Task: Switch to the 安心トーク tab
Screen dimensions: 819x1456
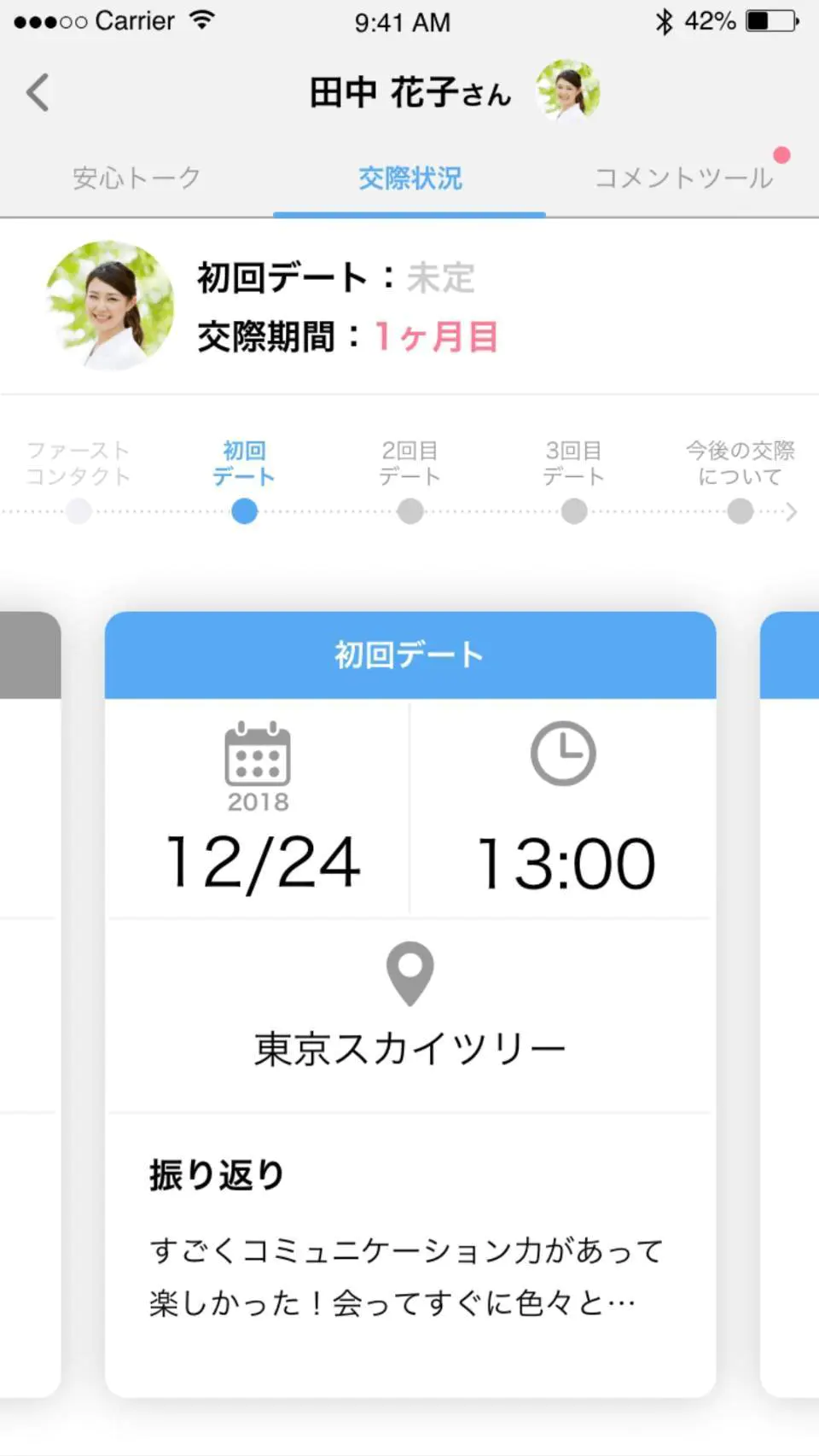Action: [x=136, y=178]
